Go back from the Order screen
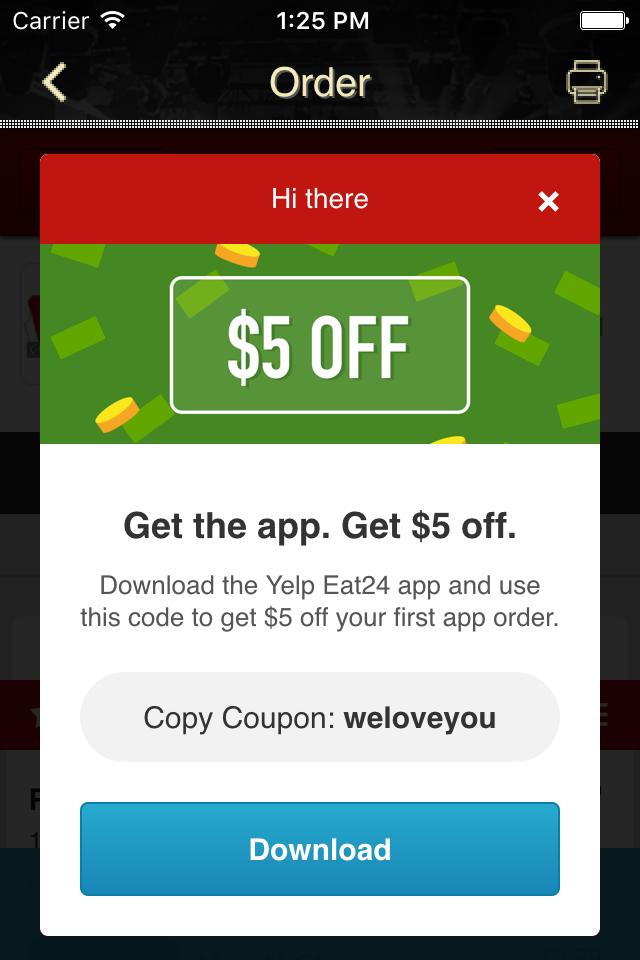 55,83
